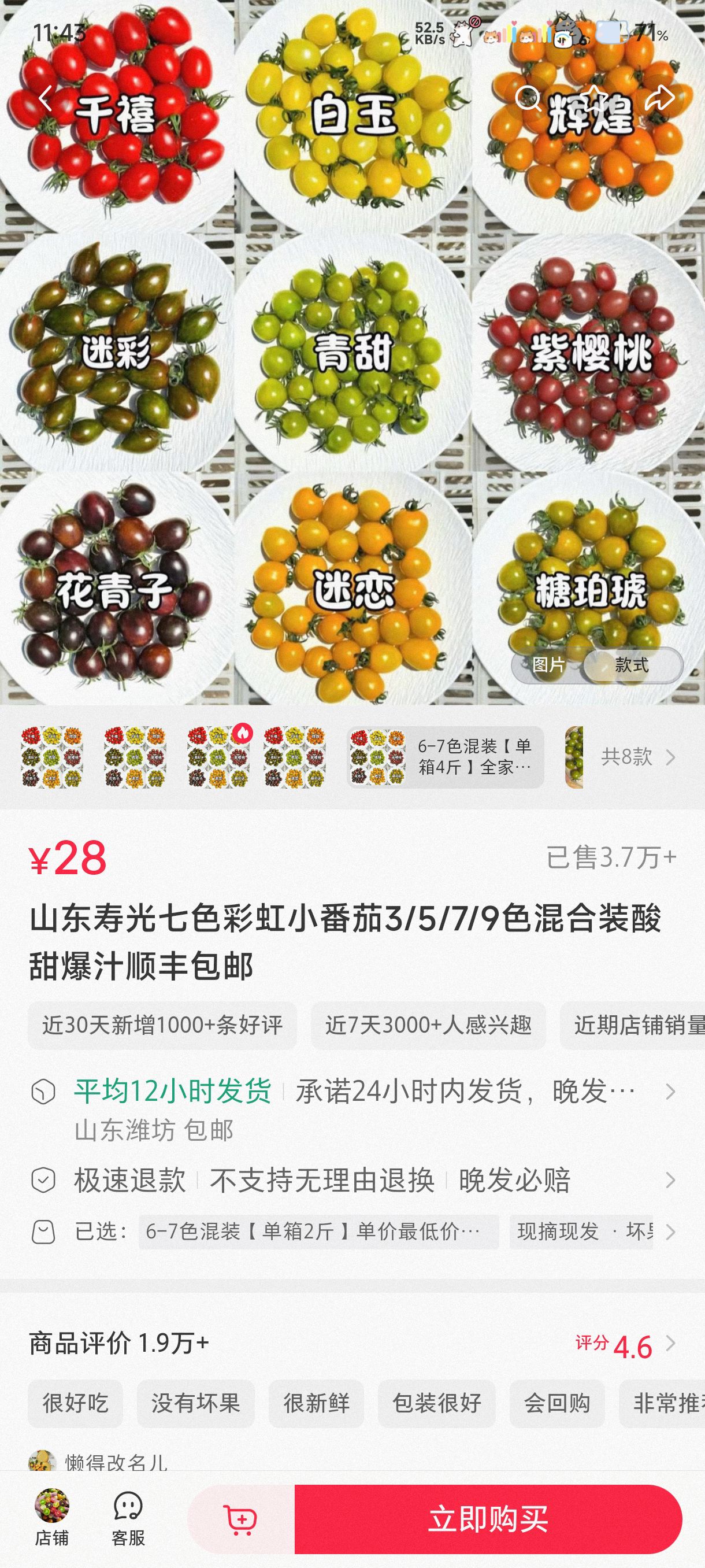Screen dimensions: 705x1568
Task: Switch to the 款式 view
Action: [x=632, y=665]
